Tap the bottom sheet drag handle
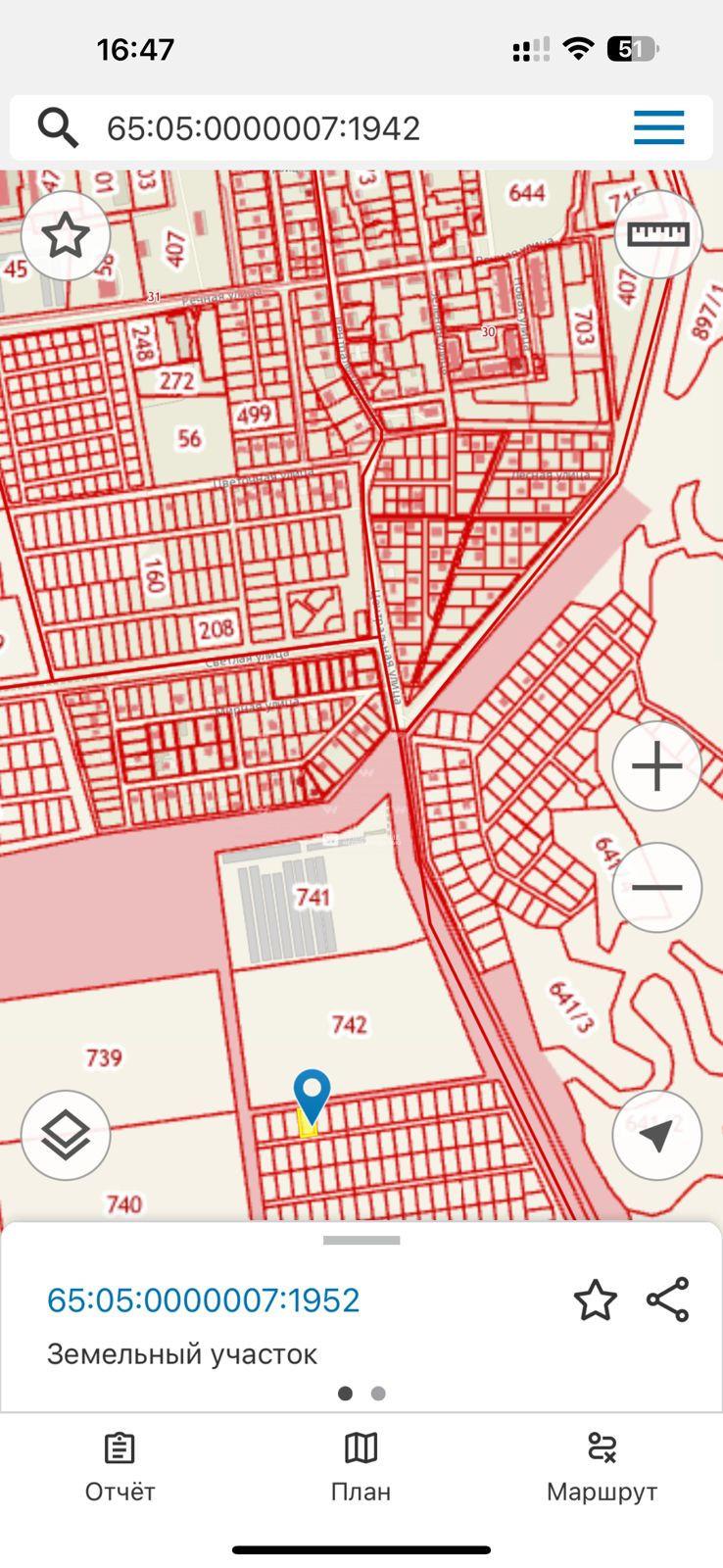This screenshot has width=723, height=1568. click(x=361, y=1240)
